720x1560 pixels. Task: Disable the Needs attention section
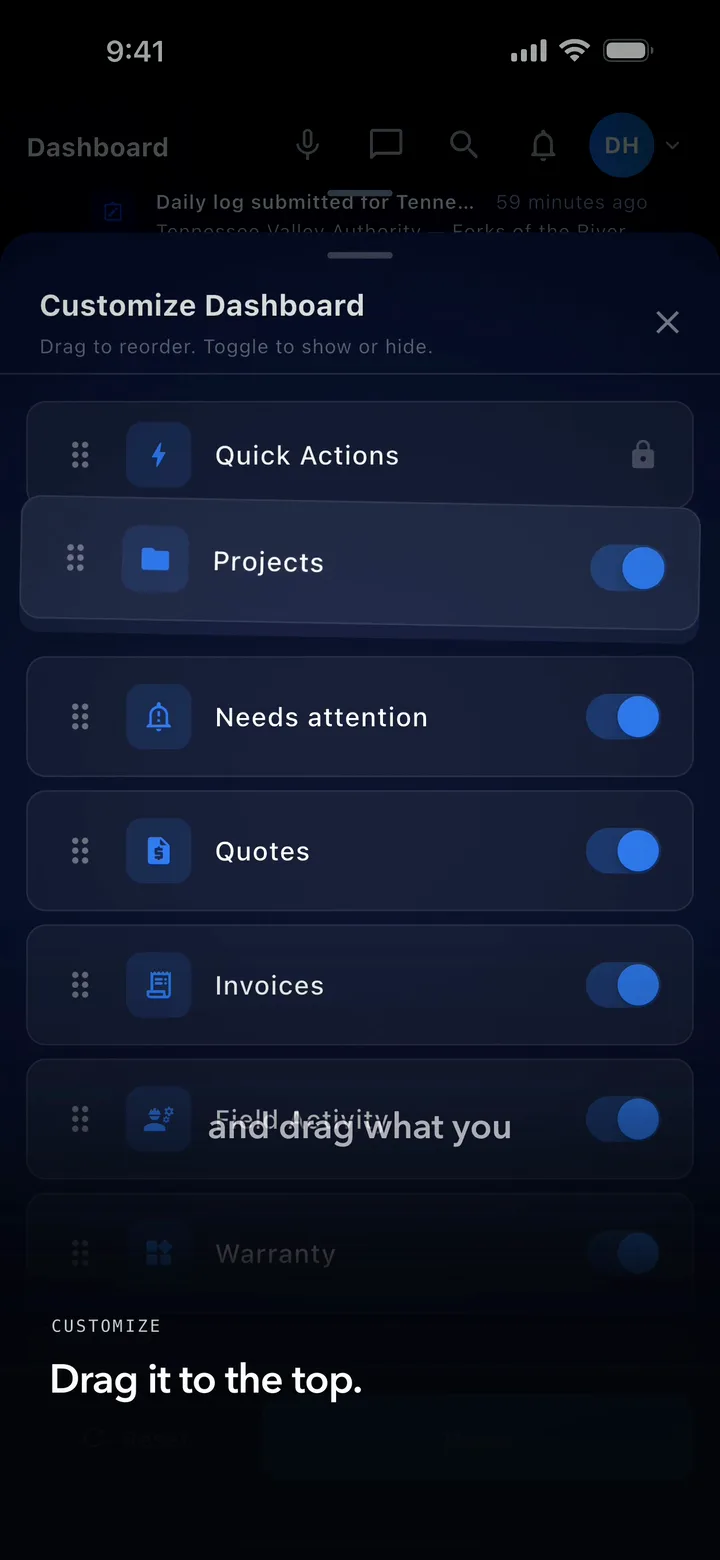[x=623, y=717]
